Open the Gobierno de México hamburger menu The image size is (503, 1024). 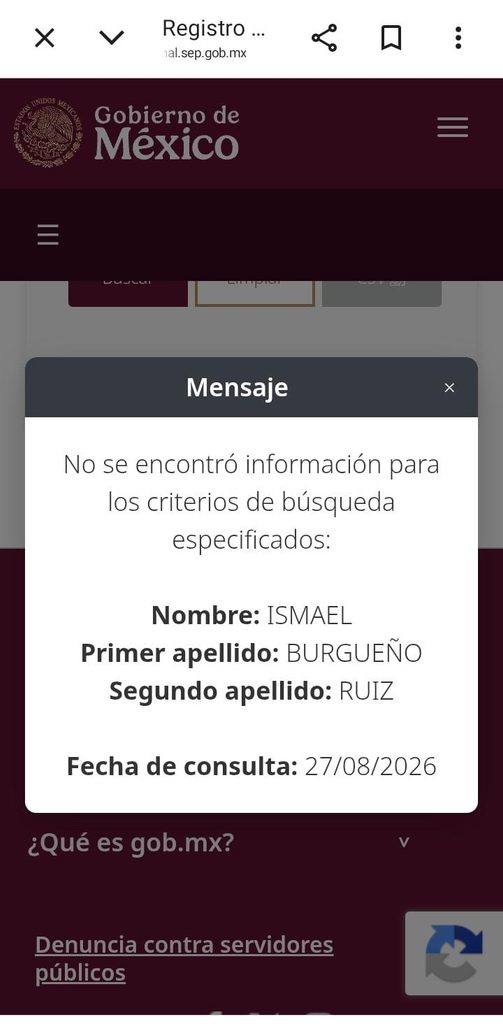pyautogui.click(x=452, y=127)
